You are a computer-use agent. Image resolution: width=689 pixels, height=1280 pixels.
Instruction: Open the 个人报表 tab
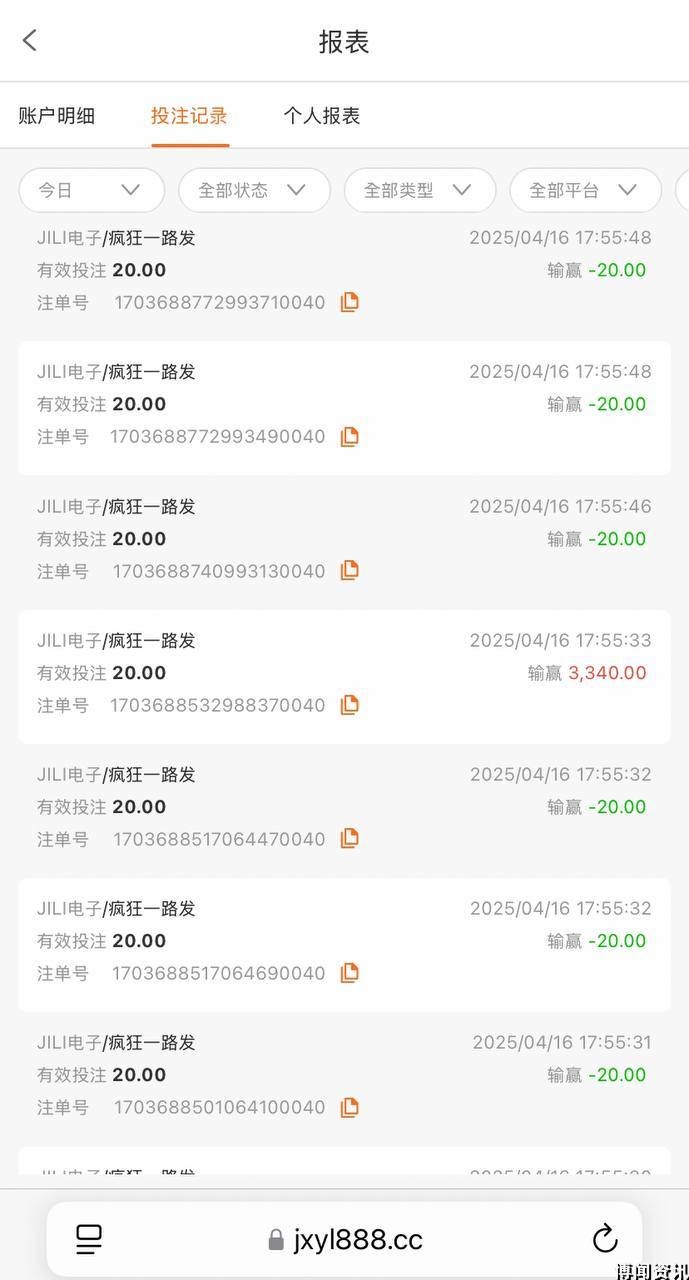tap(321, 116)
